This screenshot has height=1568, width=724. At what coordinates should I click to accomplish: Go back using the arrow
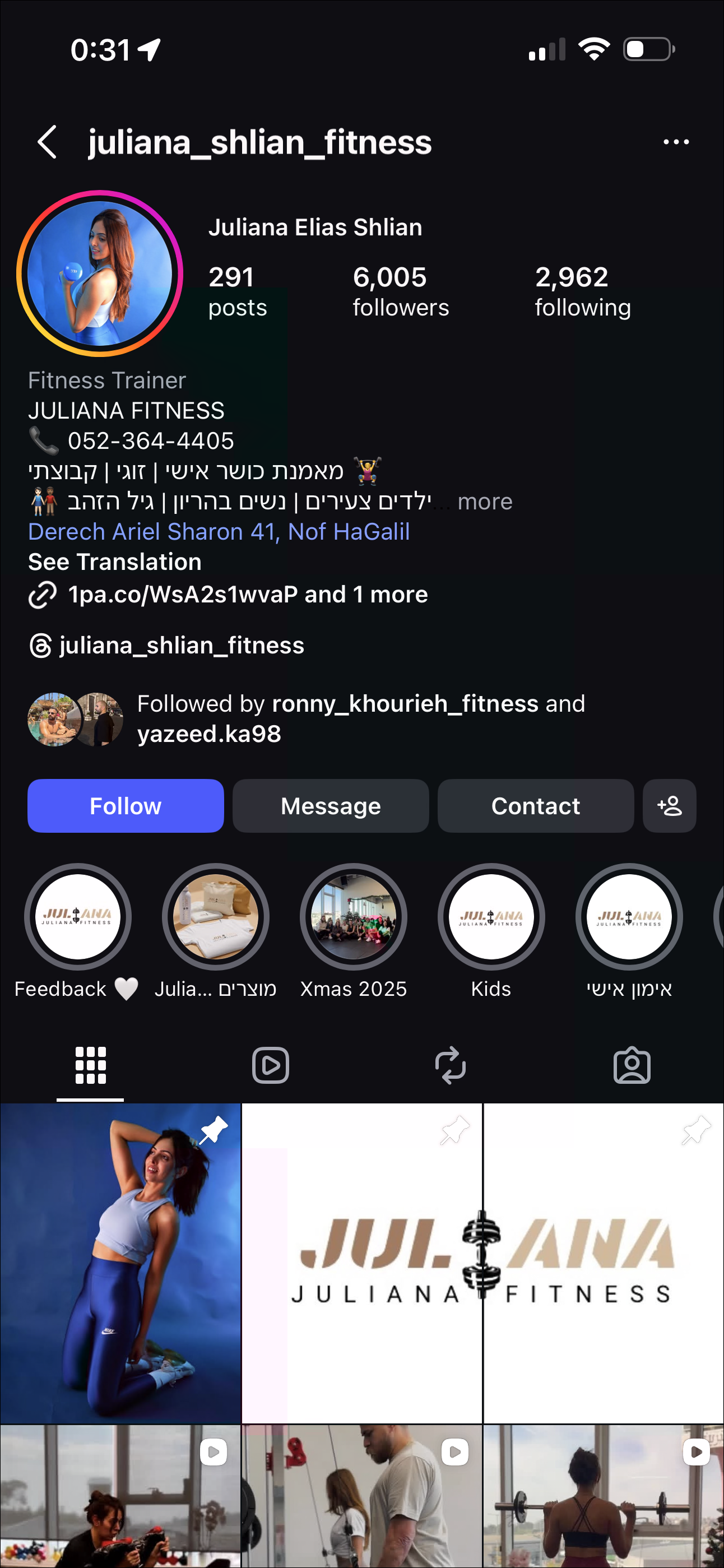(x=48, y=142)
